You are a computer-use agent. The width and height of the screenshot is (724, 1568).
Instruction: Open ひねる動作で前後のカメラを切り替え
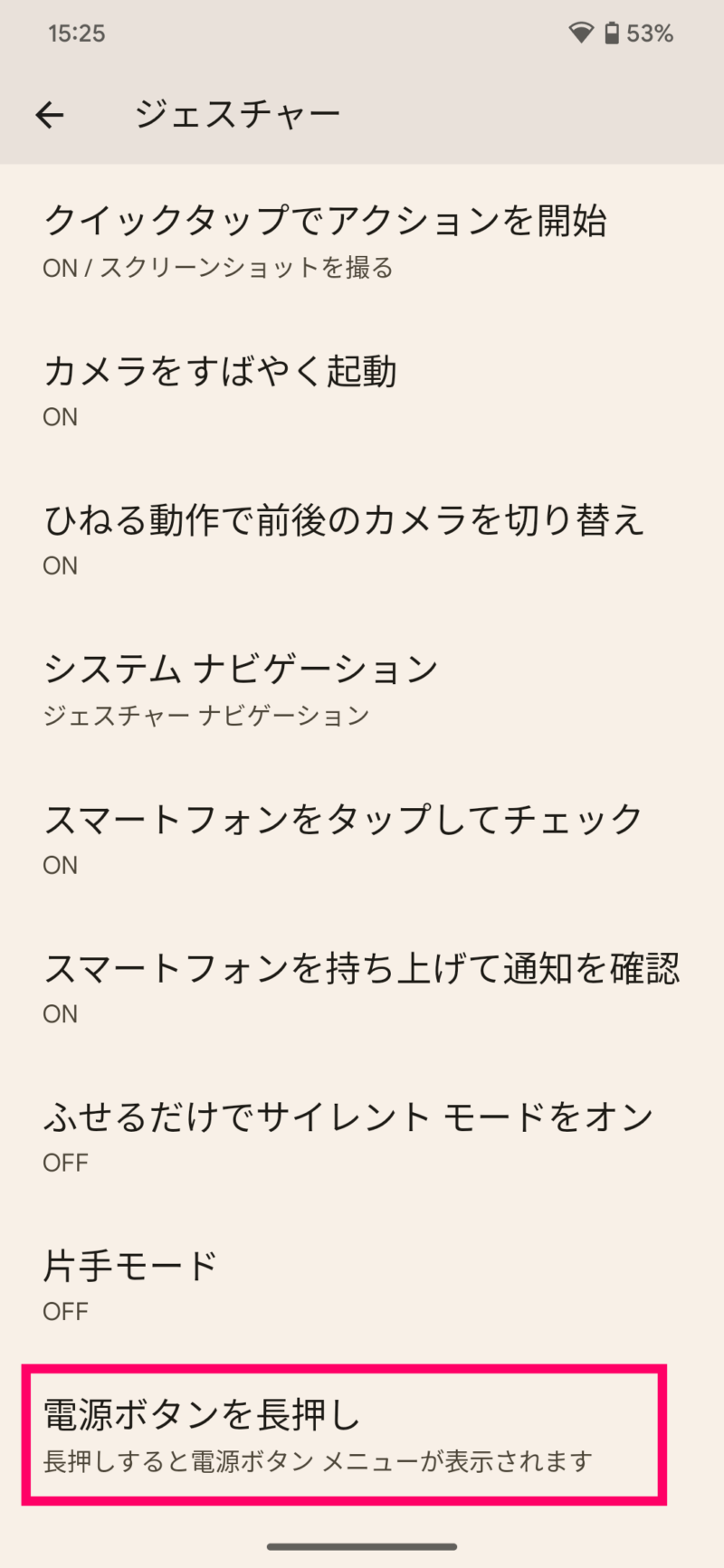point(362,540)
